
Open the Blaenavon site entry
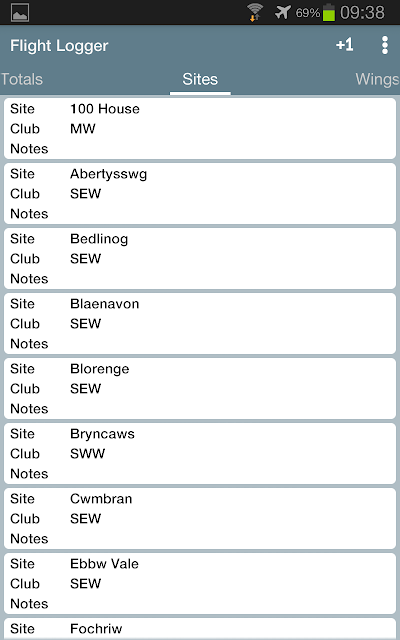pyautogui.click(x=200, y=323)
